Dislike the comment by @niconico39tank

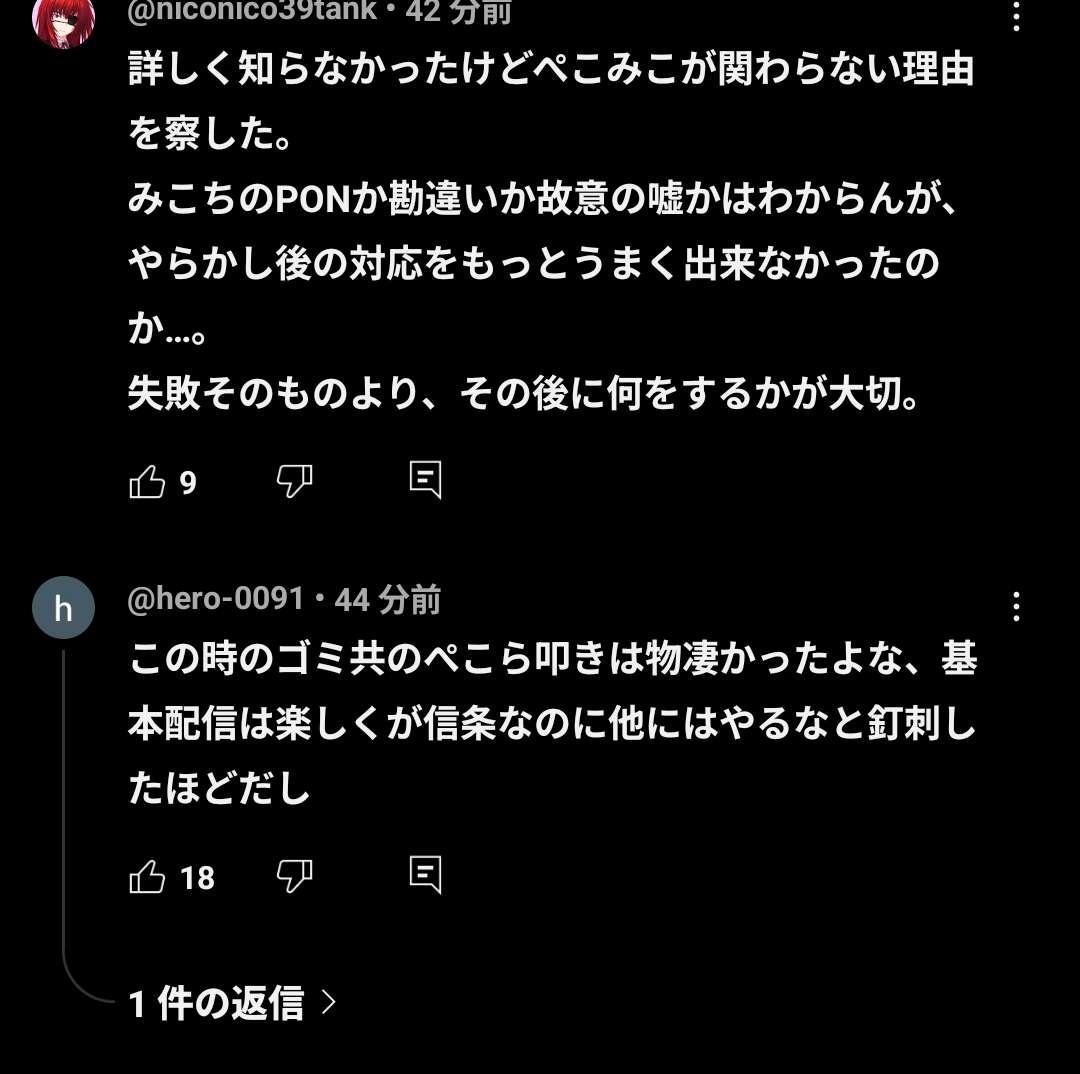click(x=294, y=482)
